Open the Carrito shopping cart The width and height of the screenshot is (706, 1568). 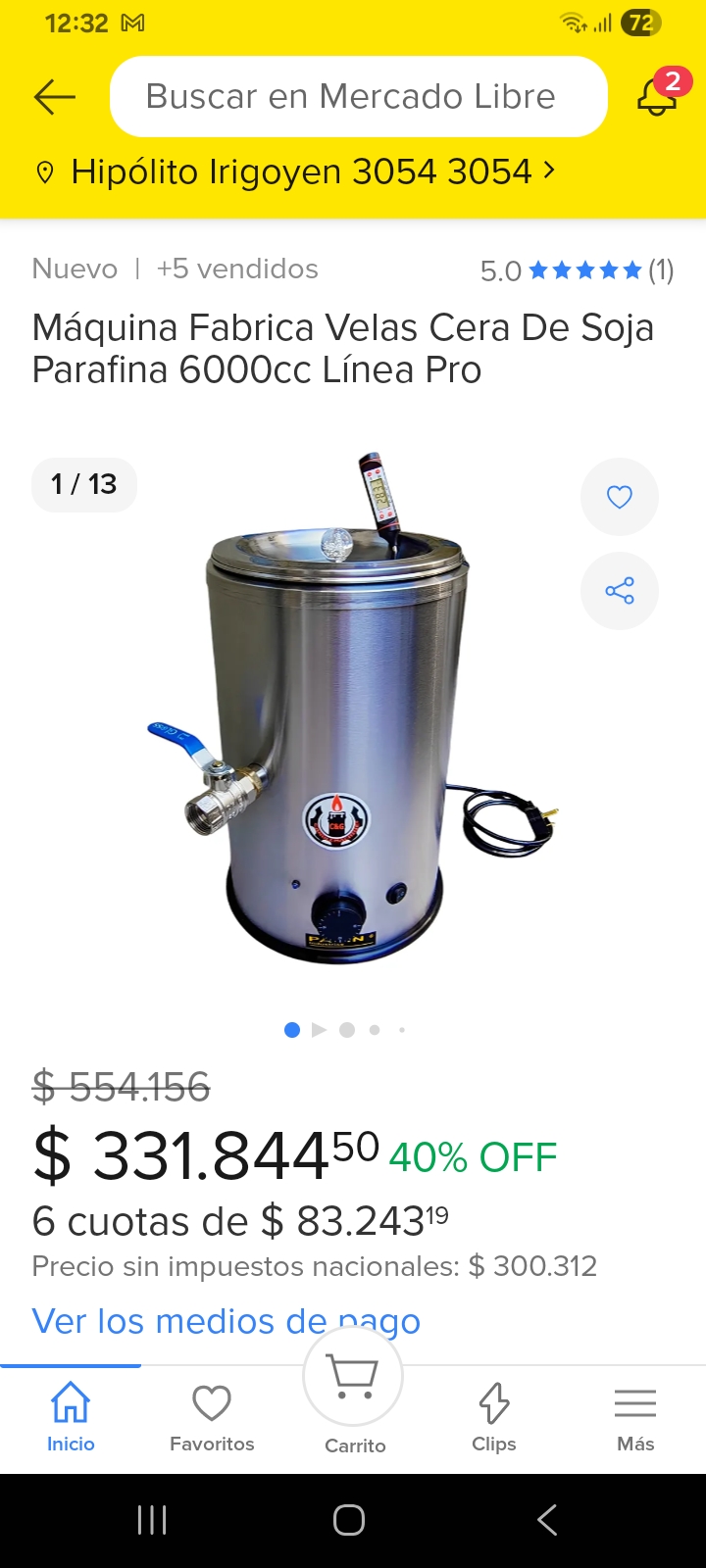[354, 1392]
